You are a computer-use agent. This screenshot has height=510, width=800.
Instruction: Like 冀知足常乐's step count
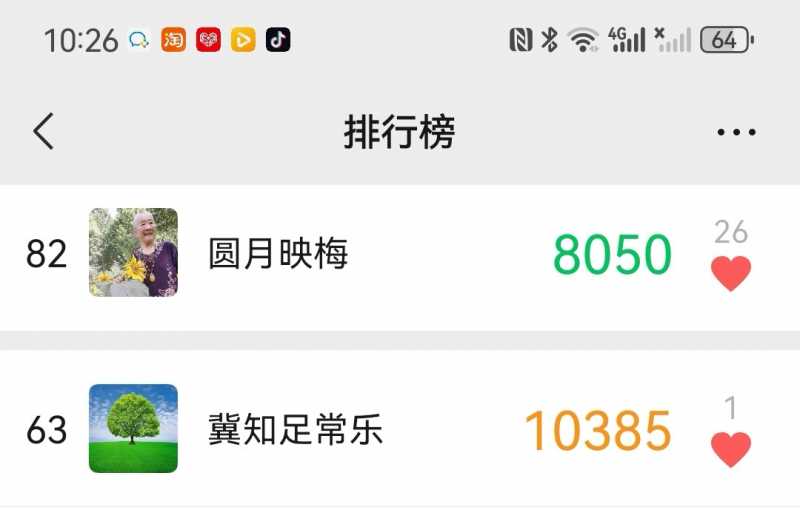click(x=731, y=449)
